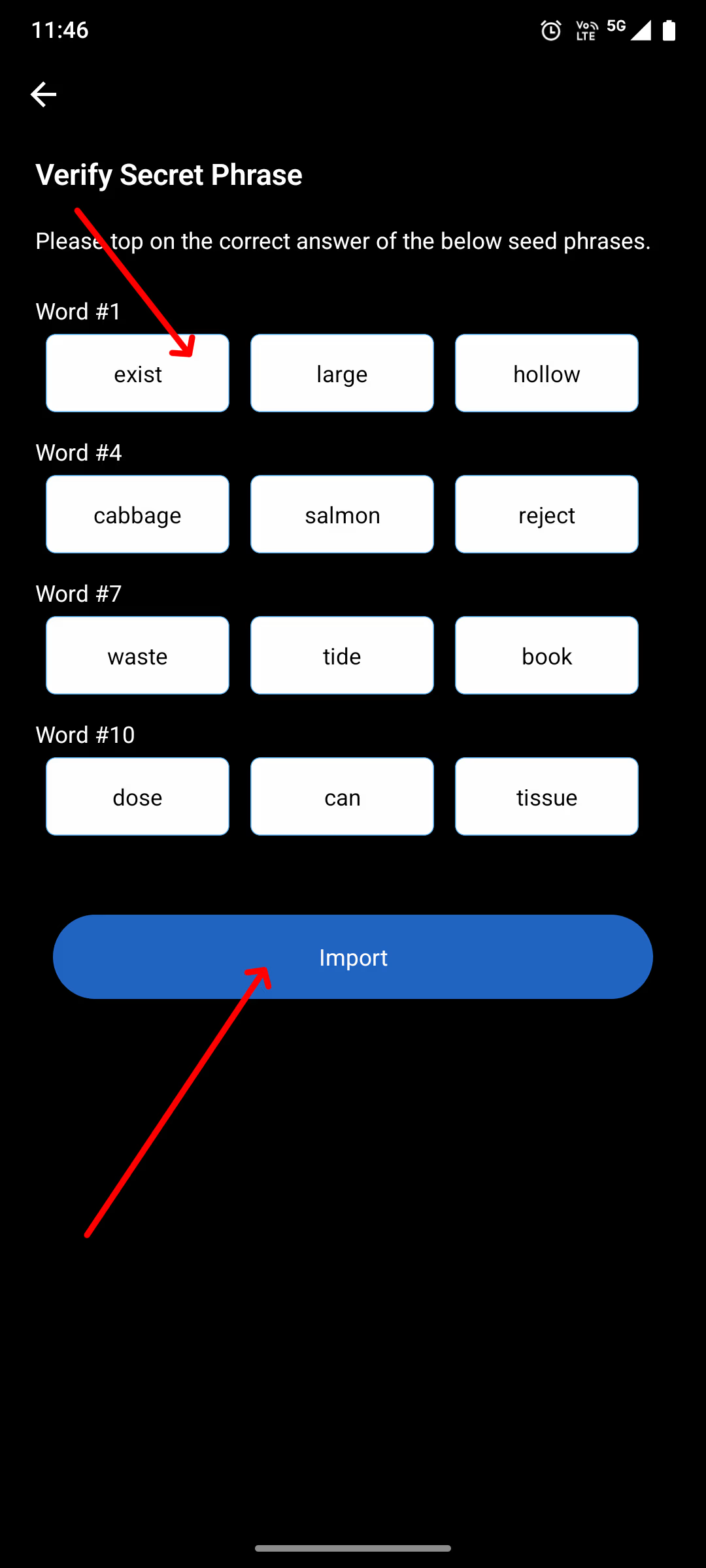Screen dimensions: 706x1568
Task: Select 'exist' for Word #1
Action: (137, 373)
